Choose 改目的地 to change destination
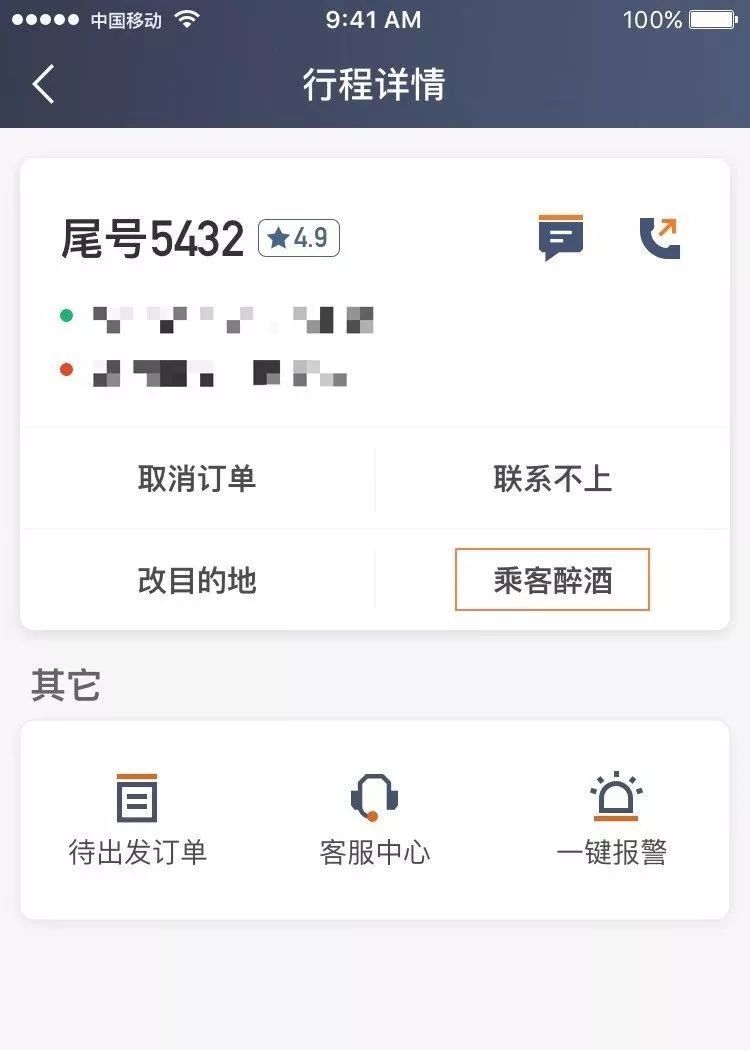The width and height of the screenshot is (750, 1050). pos(197,580)
